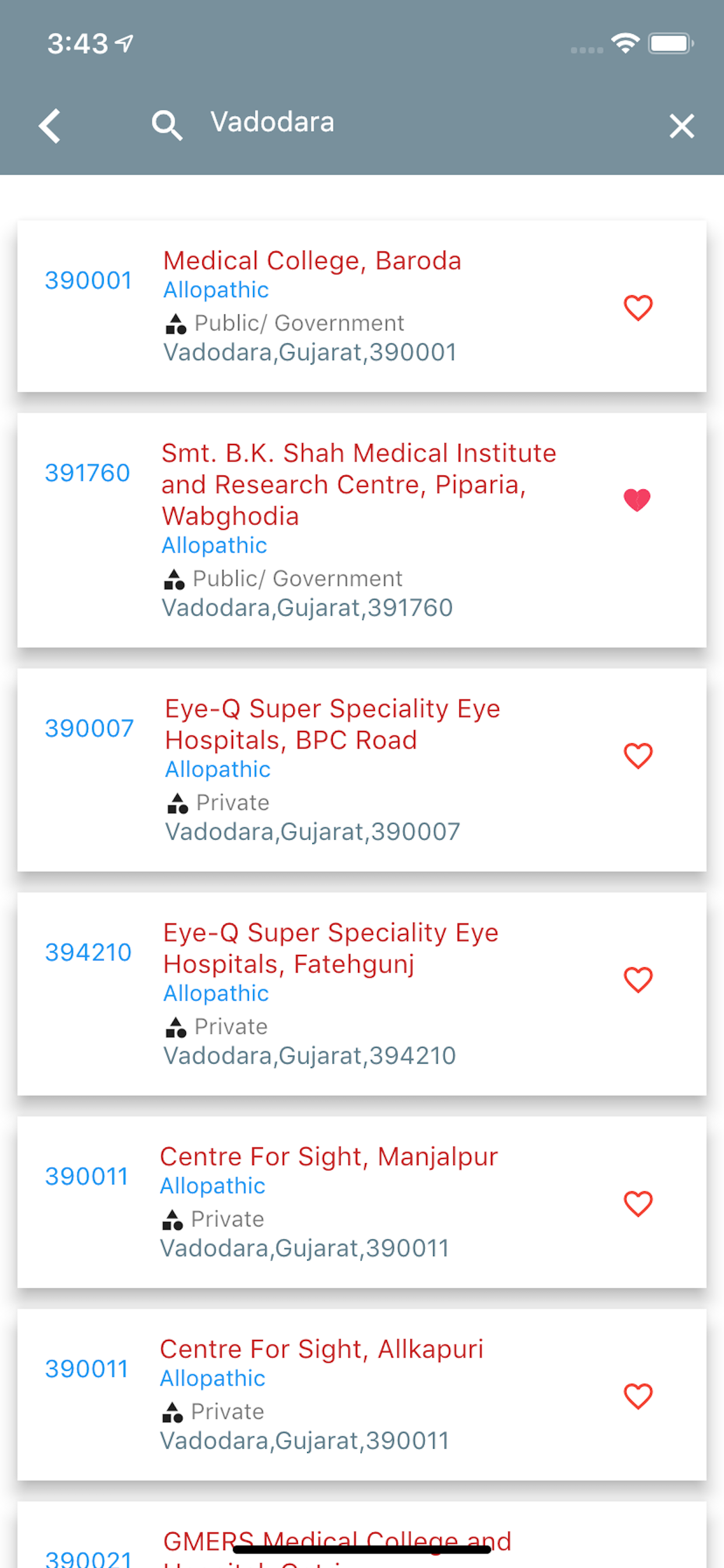The width and height of the screenshot is (724, 1568).
Task: Open Centre For Sight, Allkapuri card
Action: [321, 1349]
